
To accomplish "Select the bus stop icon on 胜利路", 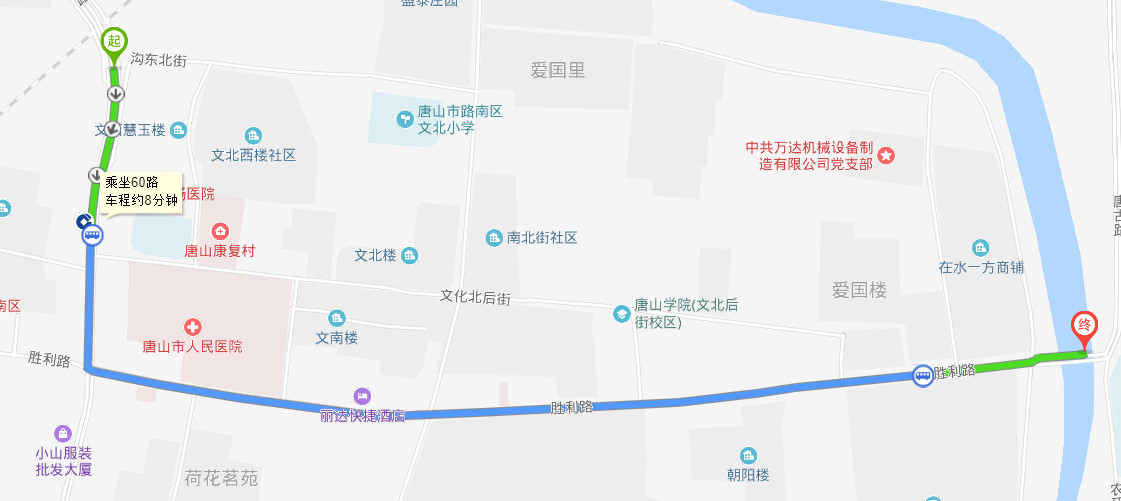I will pyautogui.click(x=922, y=376).
